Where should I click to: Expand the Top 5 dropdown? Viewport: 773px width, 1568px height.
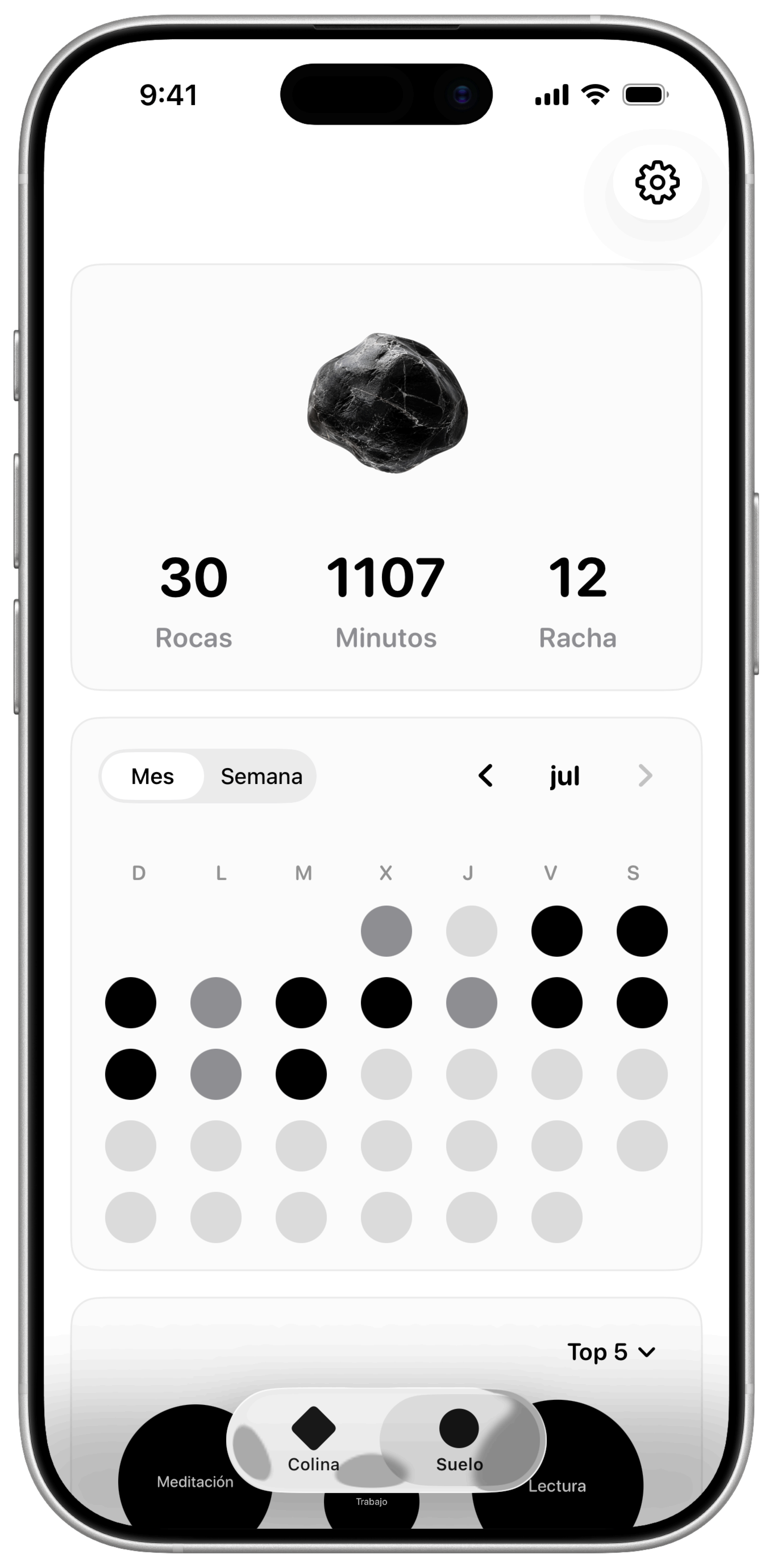[611, 1352]
